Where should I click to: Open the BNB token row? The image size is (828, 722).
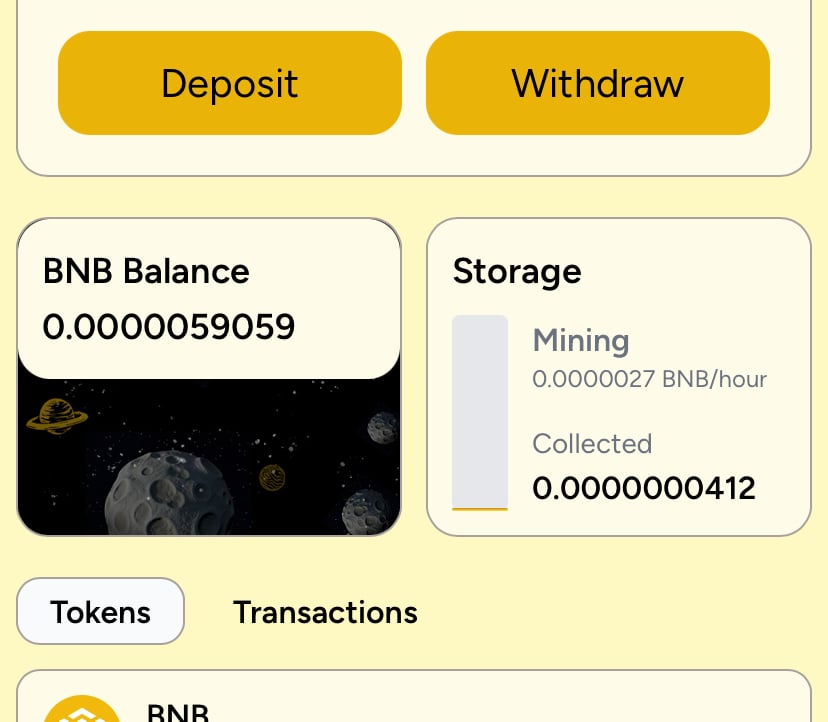413,703
